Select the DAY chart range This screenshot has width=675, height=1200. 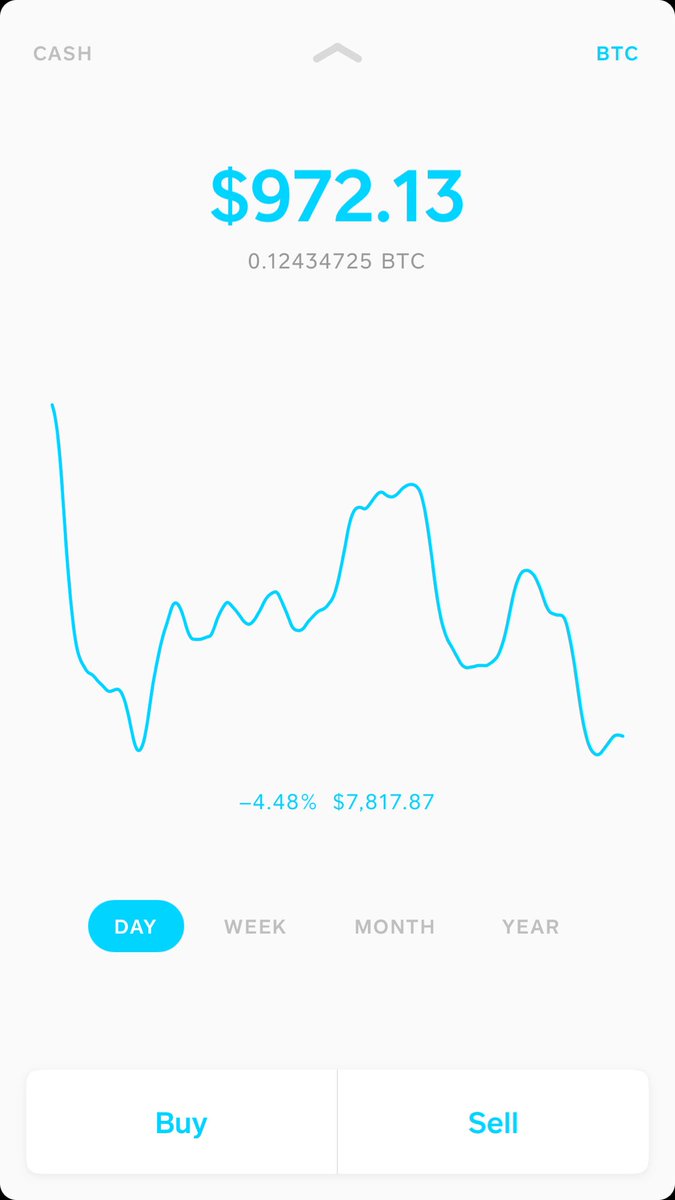coord(136,926)
